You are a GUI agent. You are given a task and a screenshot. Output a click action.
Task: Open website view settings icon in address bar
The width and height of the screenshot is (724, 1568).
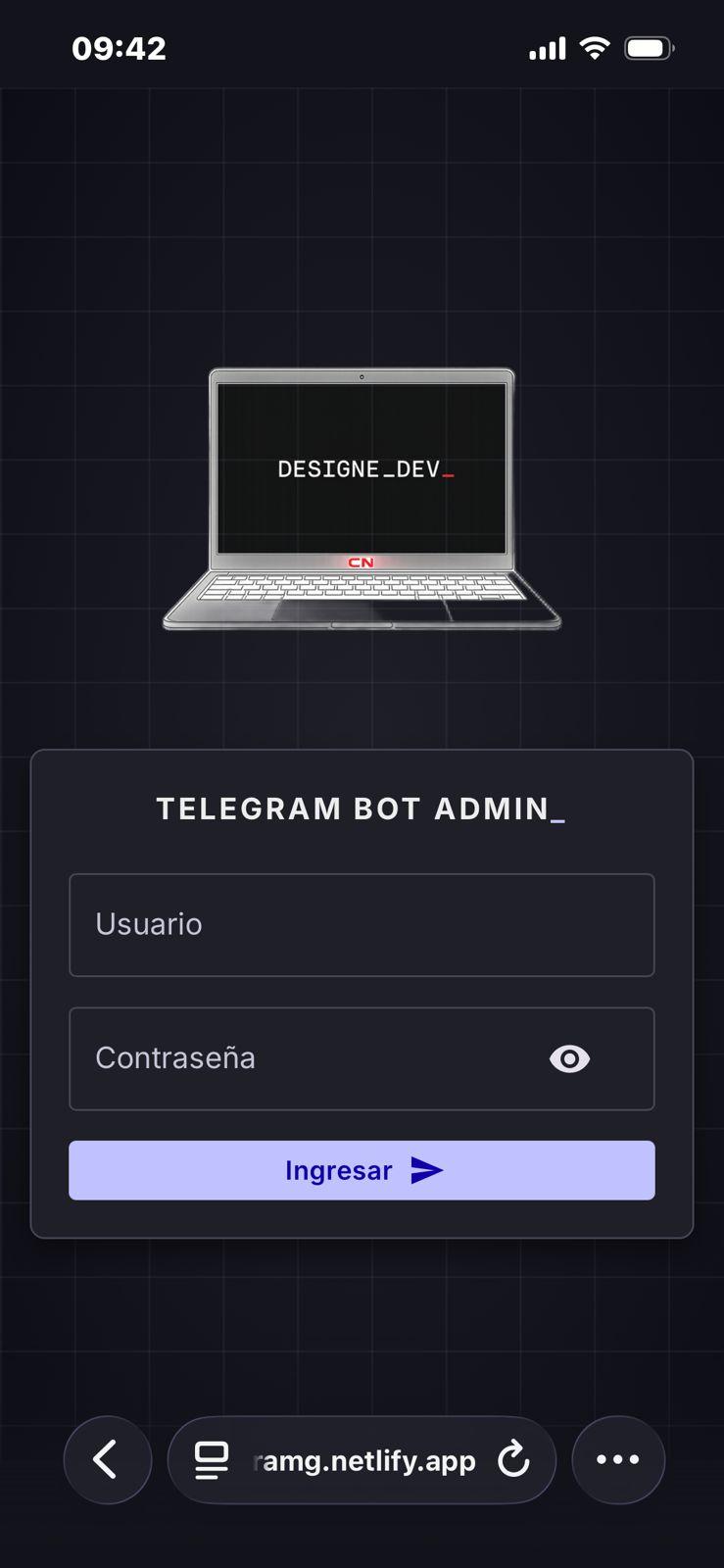click(209, 1459)
